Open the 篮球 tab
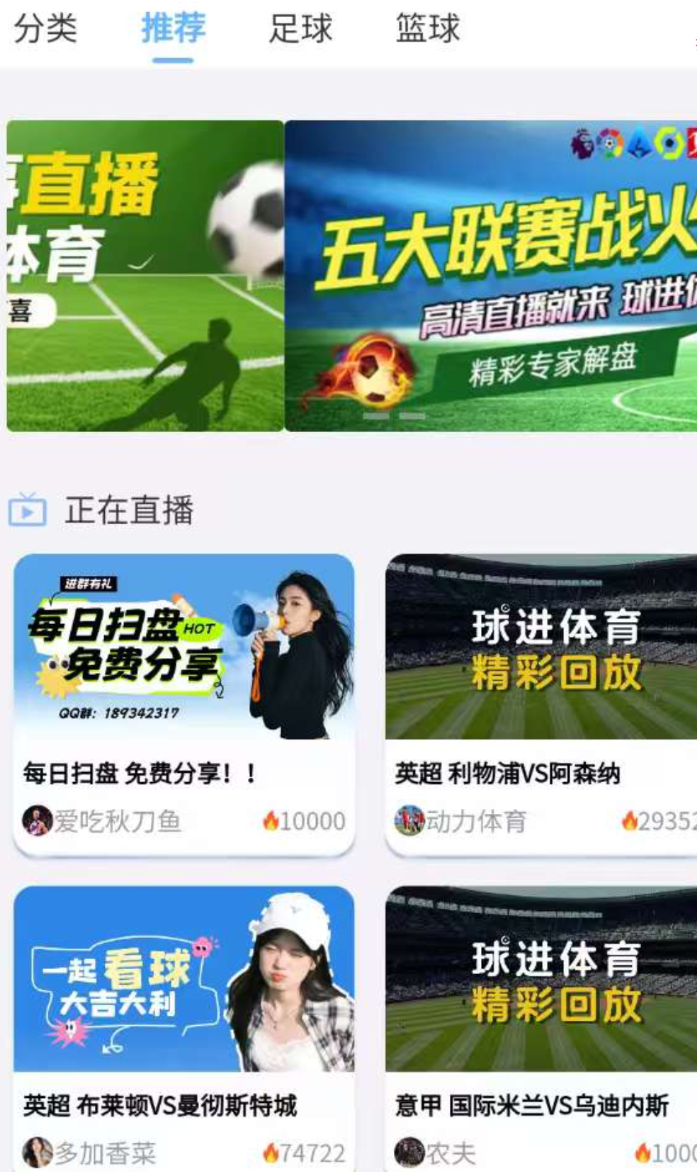The height and width of the screenshot is (1172, 697). (x=428, y=28)
